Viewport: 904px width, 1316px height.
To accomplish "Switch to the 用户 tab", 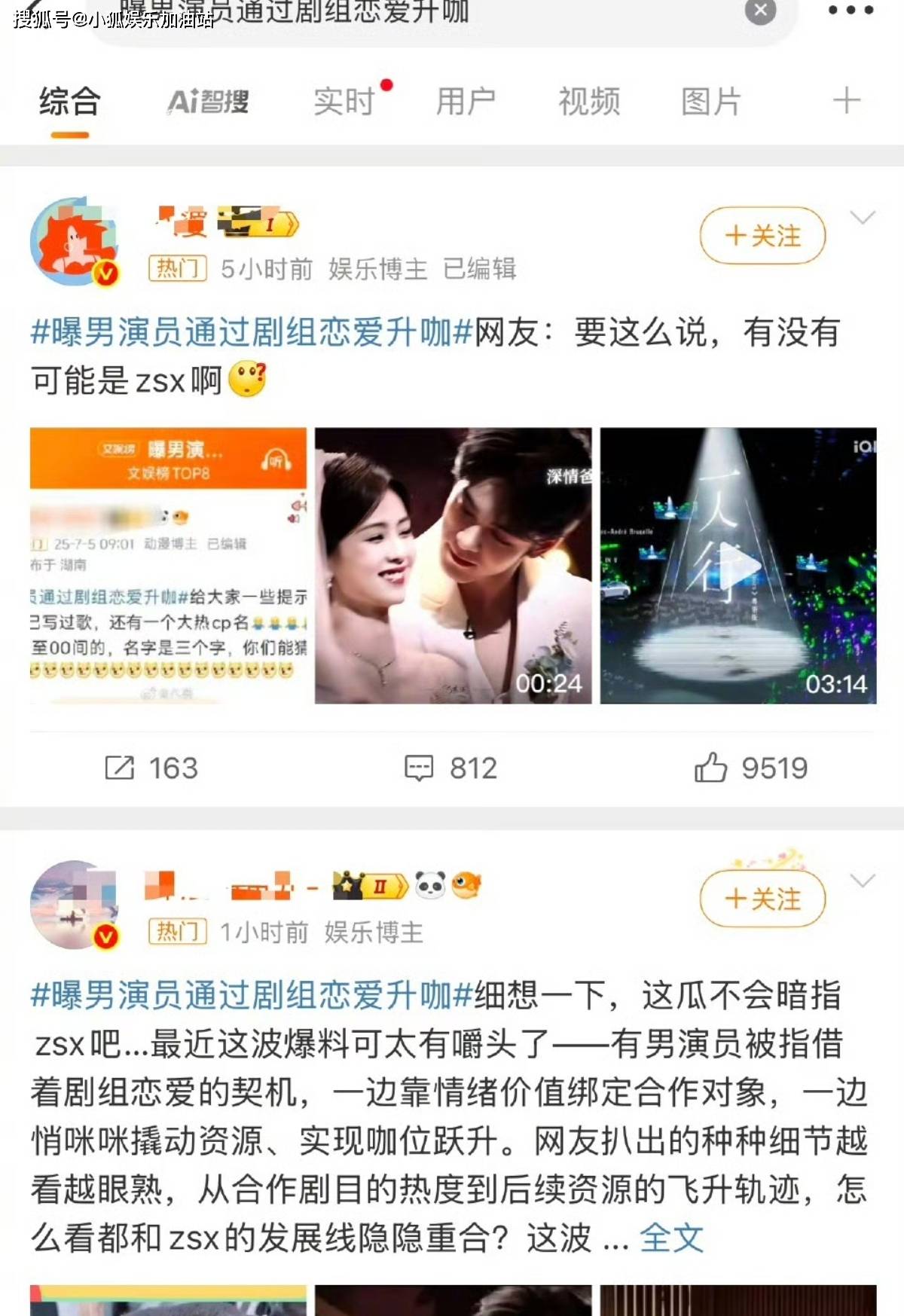I will pyautogui.click(x=466, y=102).
